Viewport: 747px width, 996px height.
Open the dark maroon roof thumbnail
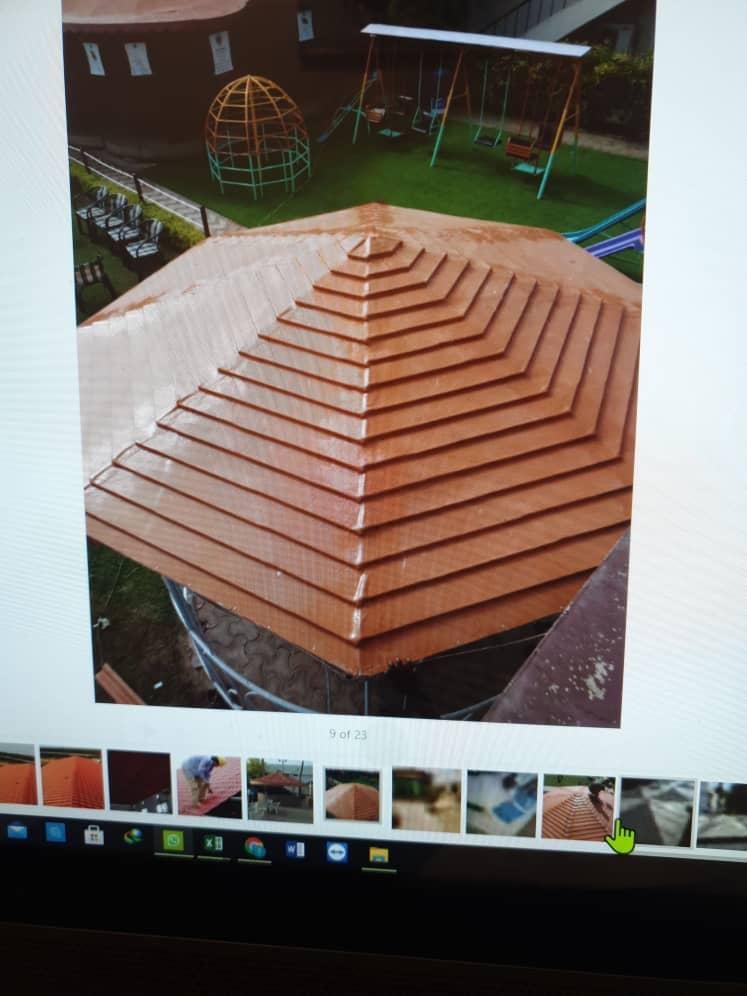point(138,781)
